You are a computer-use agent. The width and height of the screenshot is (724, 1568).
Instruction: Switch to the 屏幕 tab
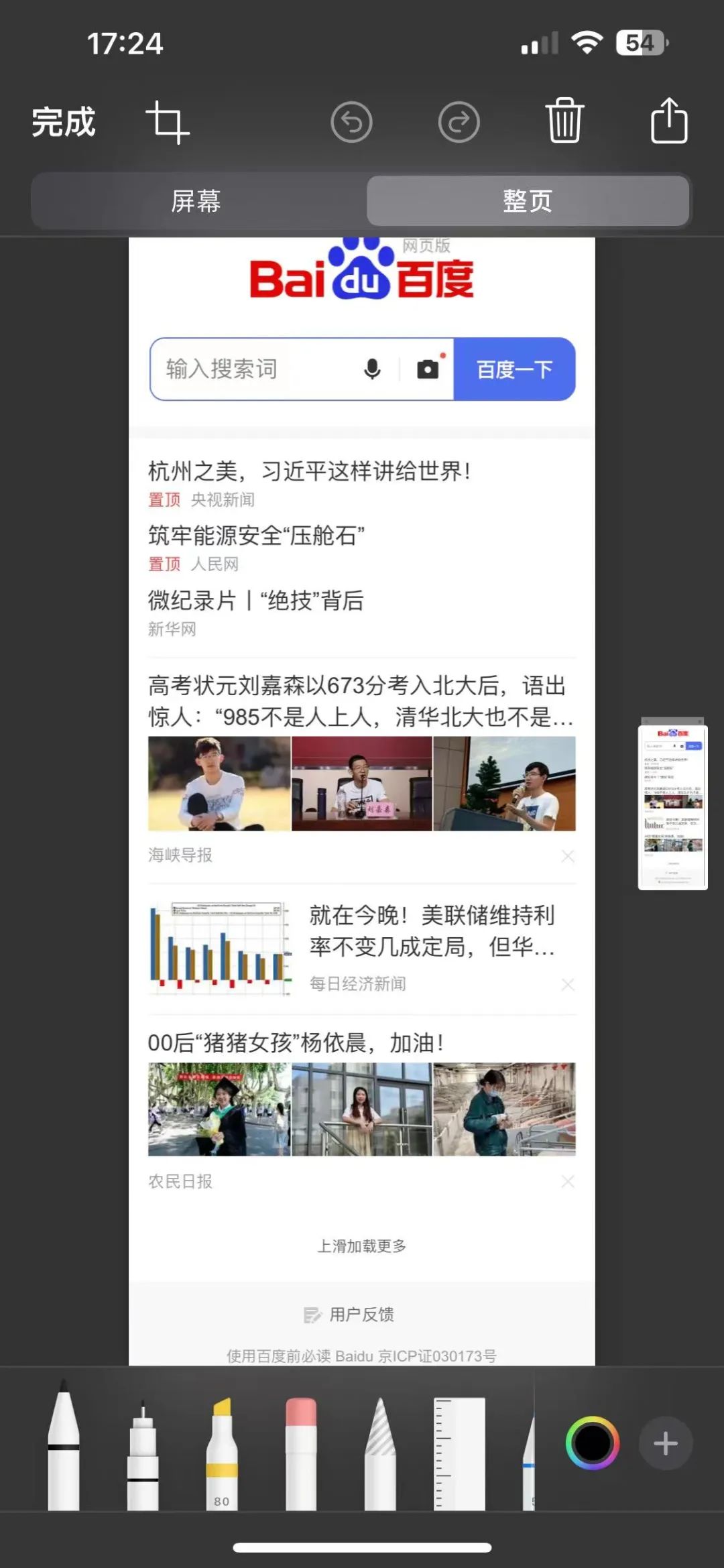tap(196, 201)
